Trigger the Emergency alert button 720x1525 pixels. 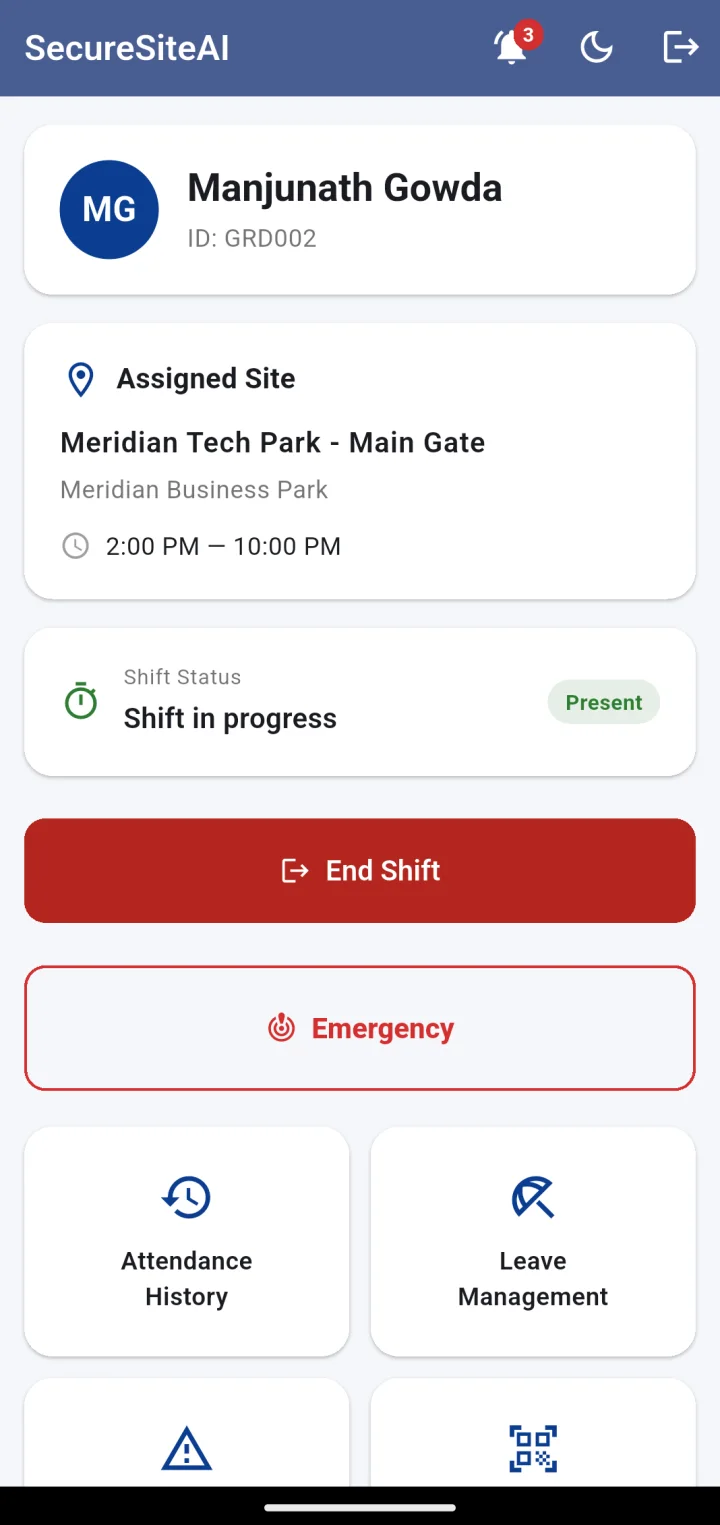tap(360, 1028)
